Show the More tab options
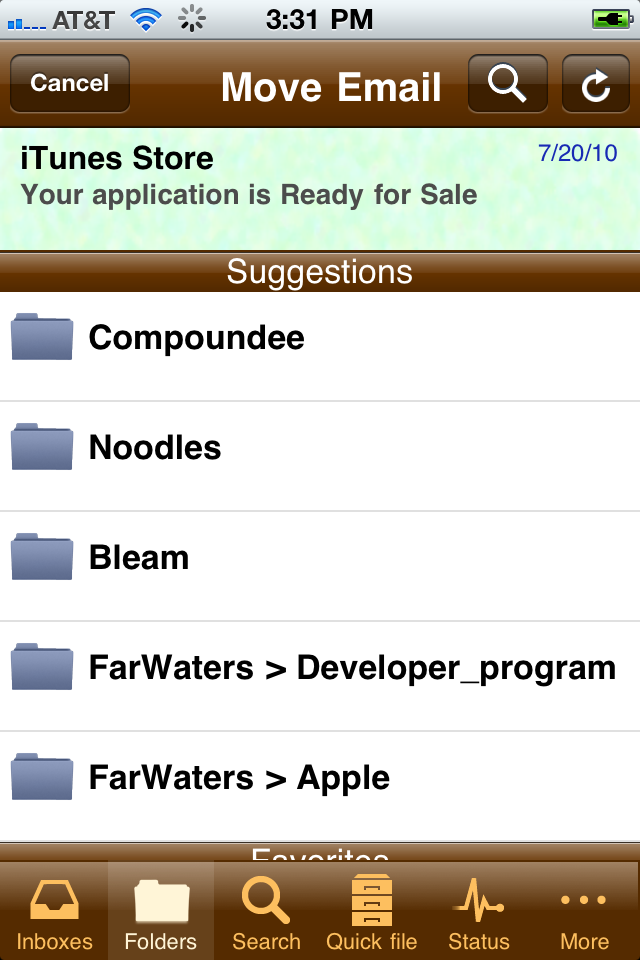 tap(584, 912)
